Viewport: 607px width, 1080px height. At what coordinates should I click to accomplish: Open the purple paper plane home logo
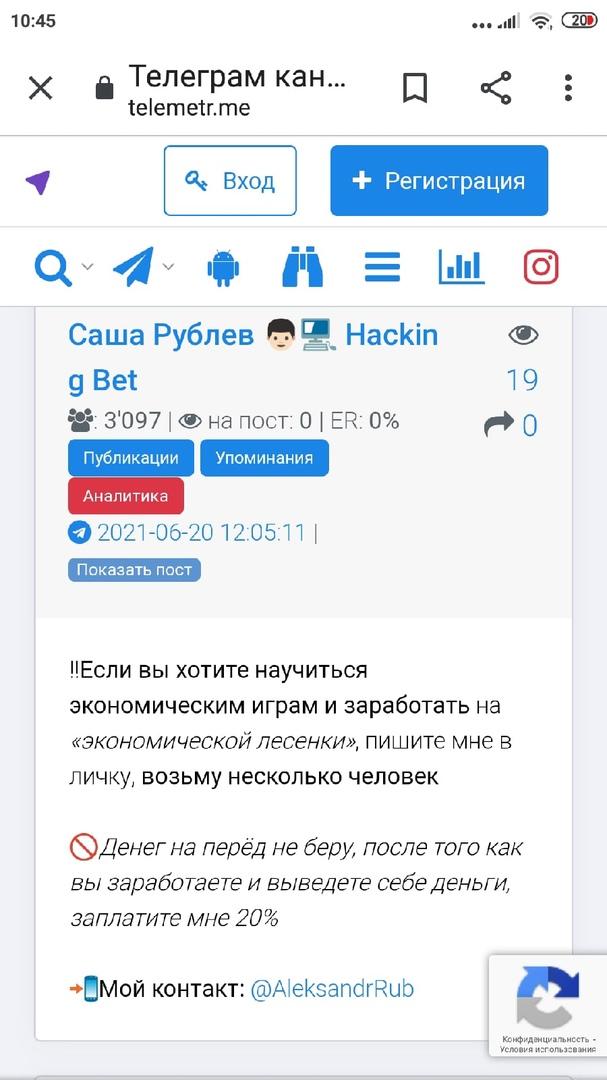coord(39,183)
